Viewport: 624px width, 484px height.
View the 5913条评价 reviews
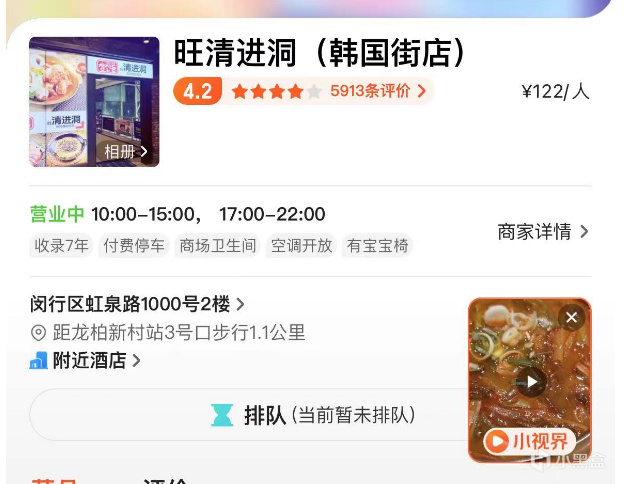pos(378,91)
